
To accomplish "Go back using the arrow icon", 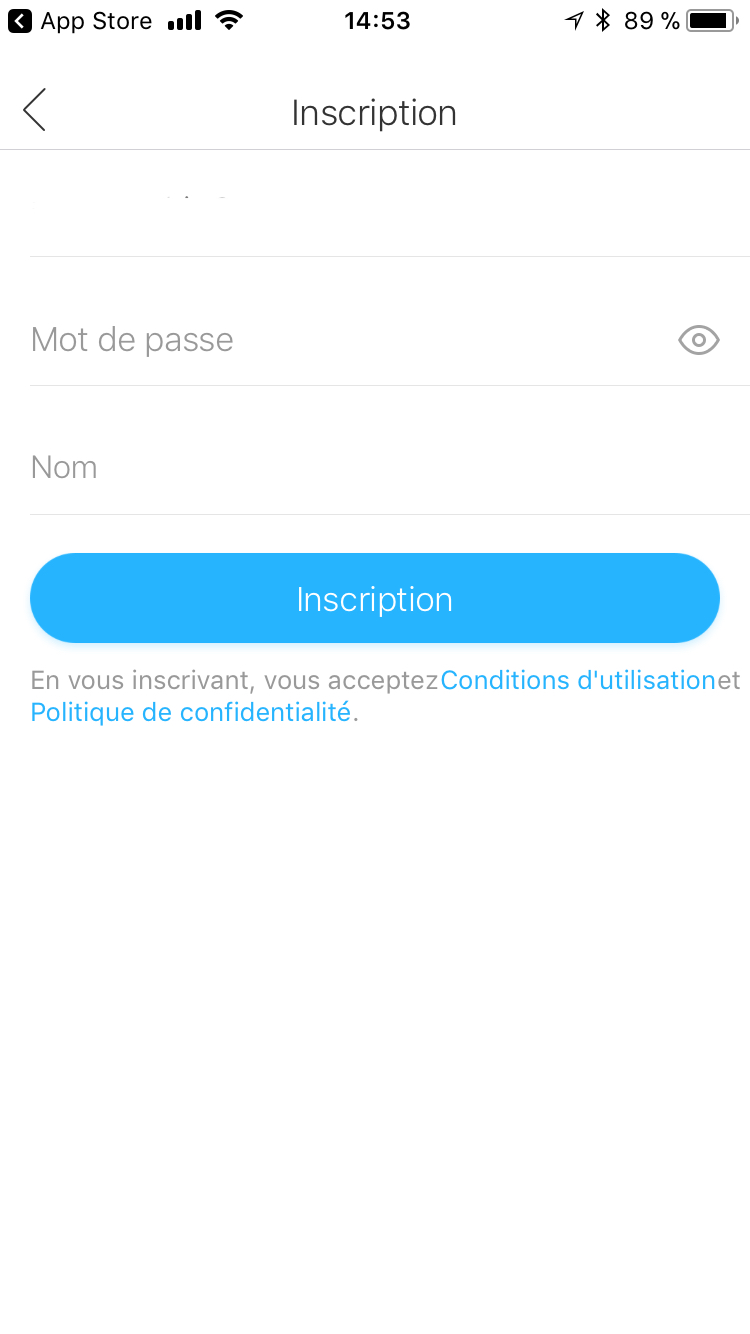I will pos(35,110).
